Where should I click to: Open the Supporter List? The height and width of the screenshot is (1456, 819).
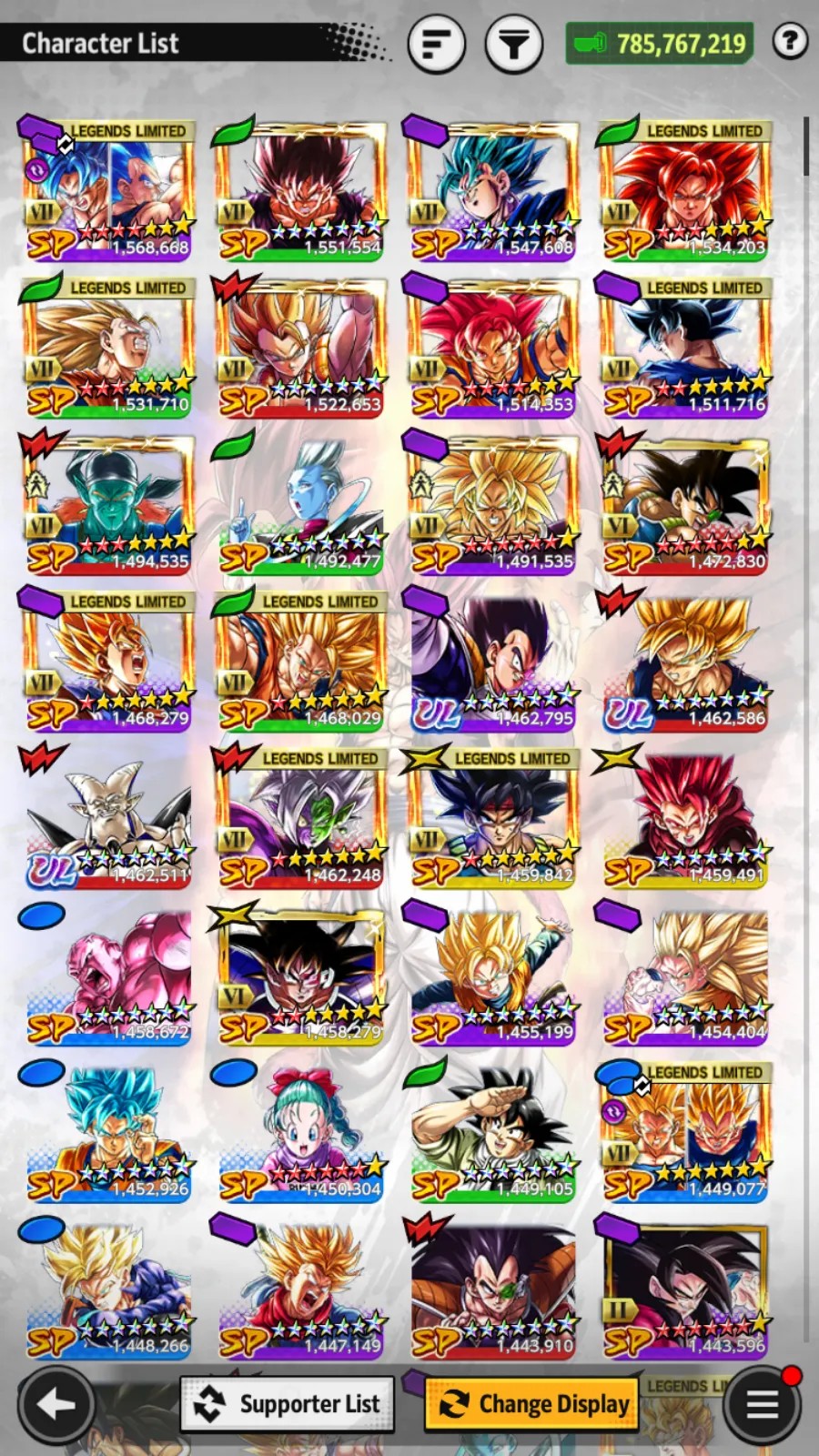pyautogui.click(x=288, y=1404)
